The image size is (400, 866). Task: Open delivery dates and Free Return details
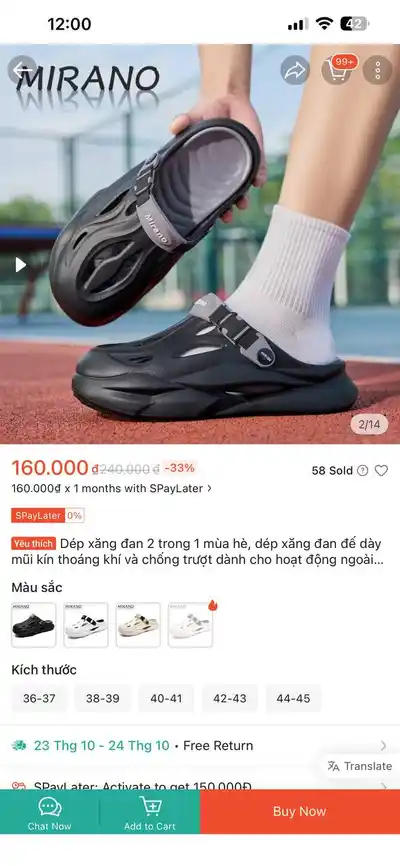pos(200,746)
